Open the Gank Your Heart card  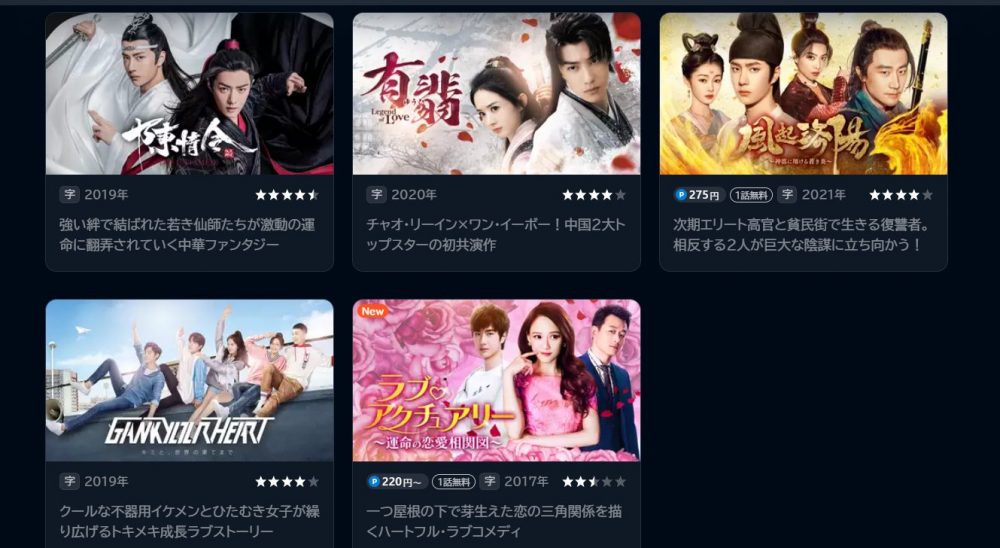pos(189,380)
